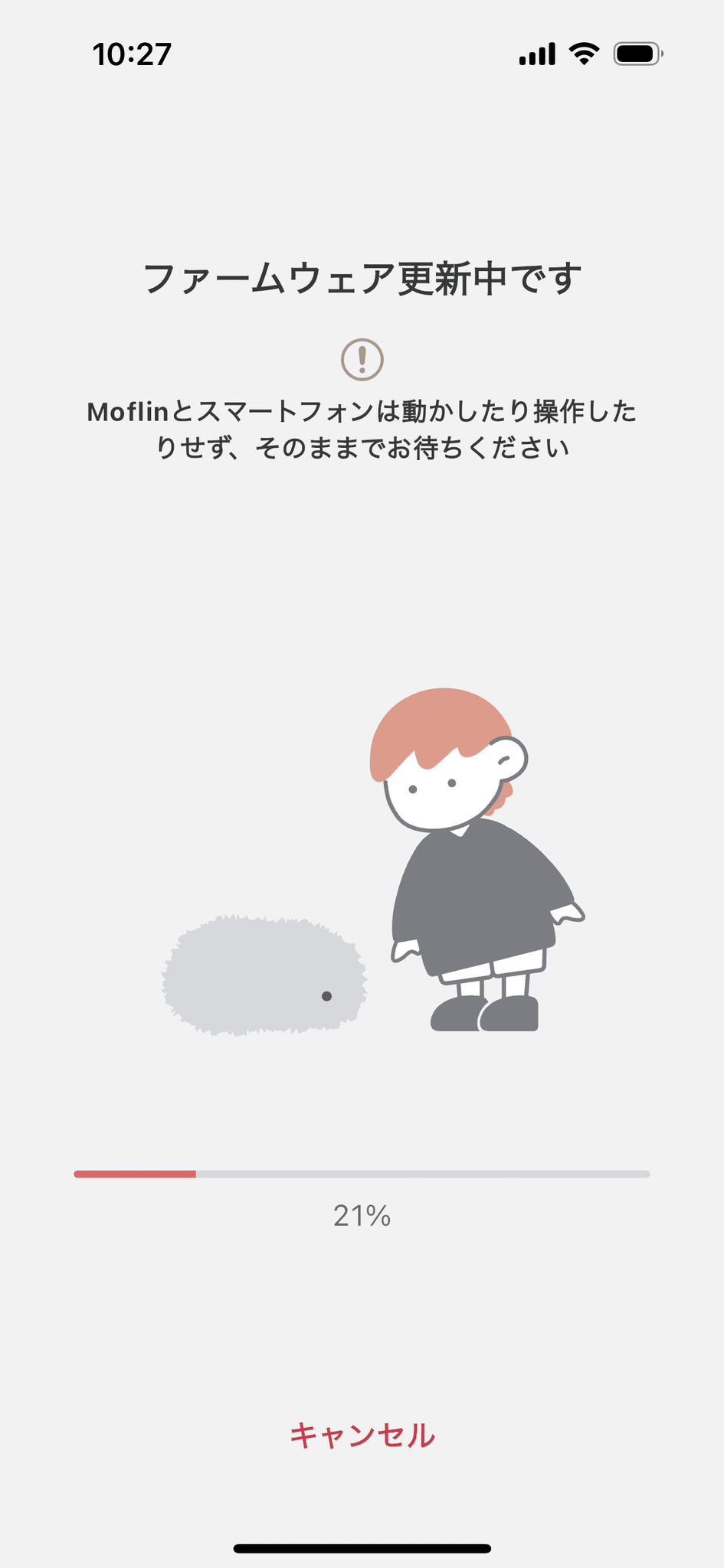This screenshot has width=724, height=1568.
Task: Cancel the firmware update with キャンセル
Action: pyautogui.click(x=362, y=1436)
